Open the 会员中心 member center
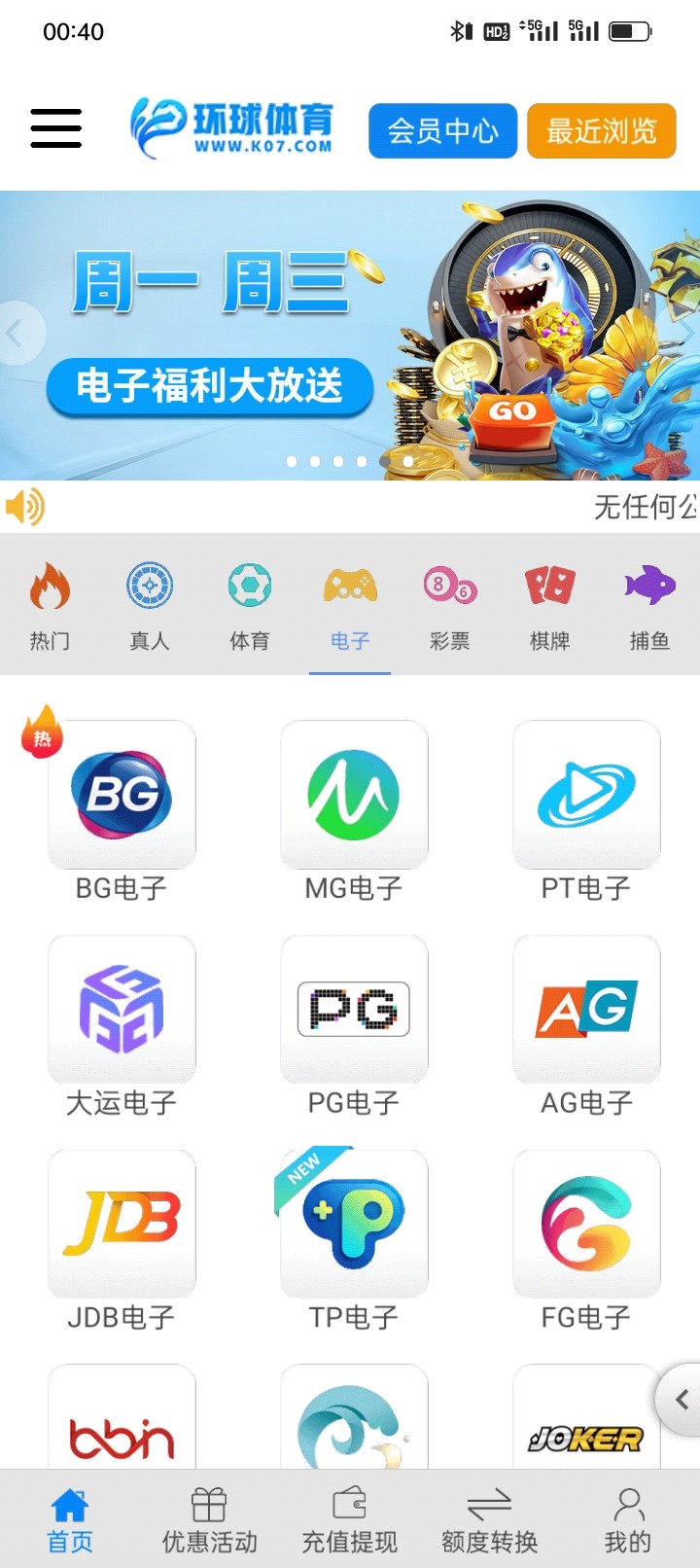This screenshot has width=700, height=1568. pos(442,130)
